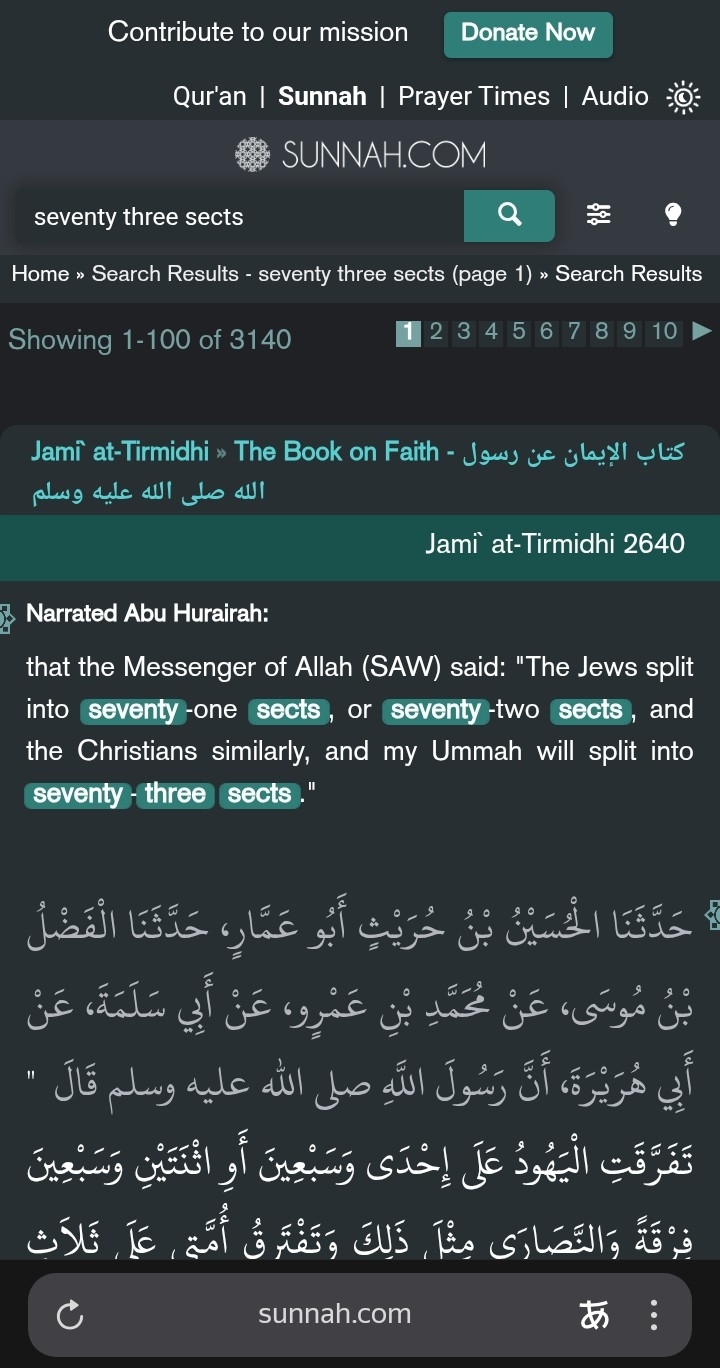The height and width of the screenshot is (1368, 720).
Task: Go to the Home breadcrumb
Action: pos(40,274)
